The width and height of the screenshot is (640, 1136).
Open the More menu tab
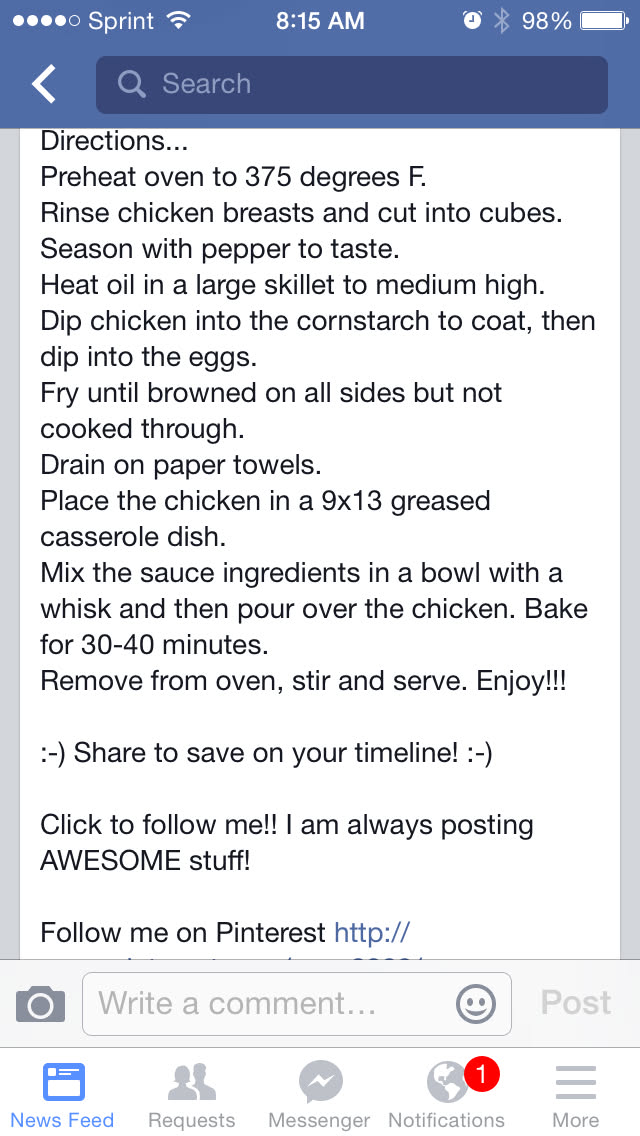tap(575, 1095)
